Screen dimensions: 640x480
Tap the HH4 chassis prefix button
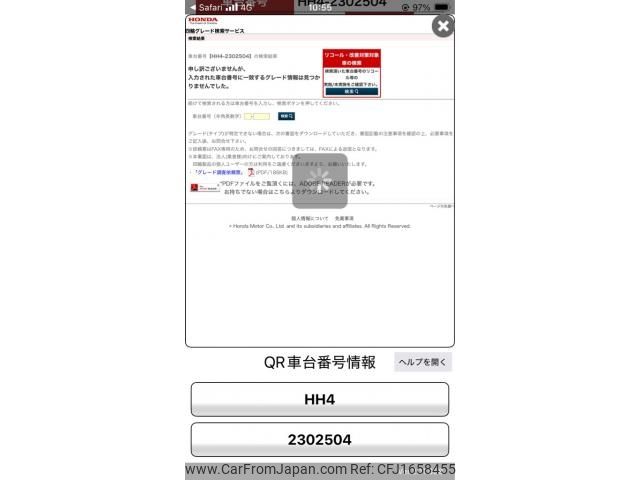coord(320,399)
